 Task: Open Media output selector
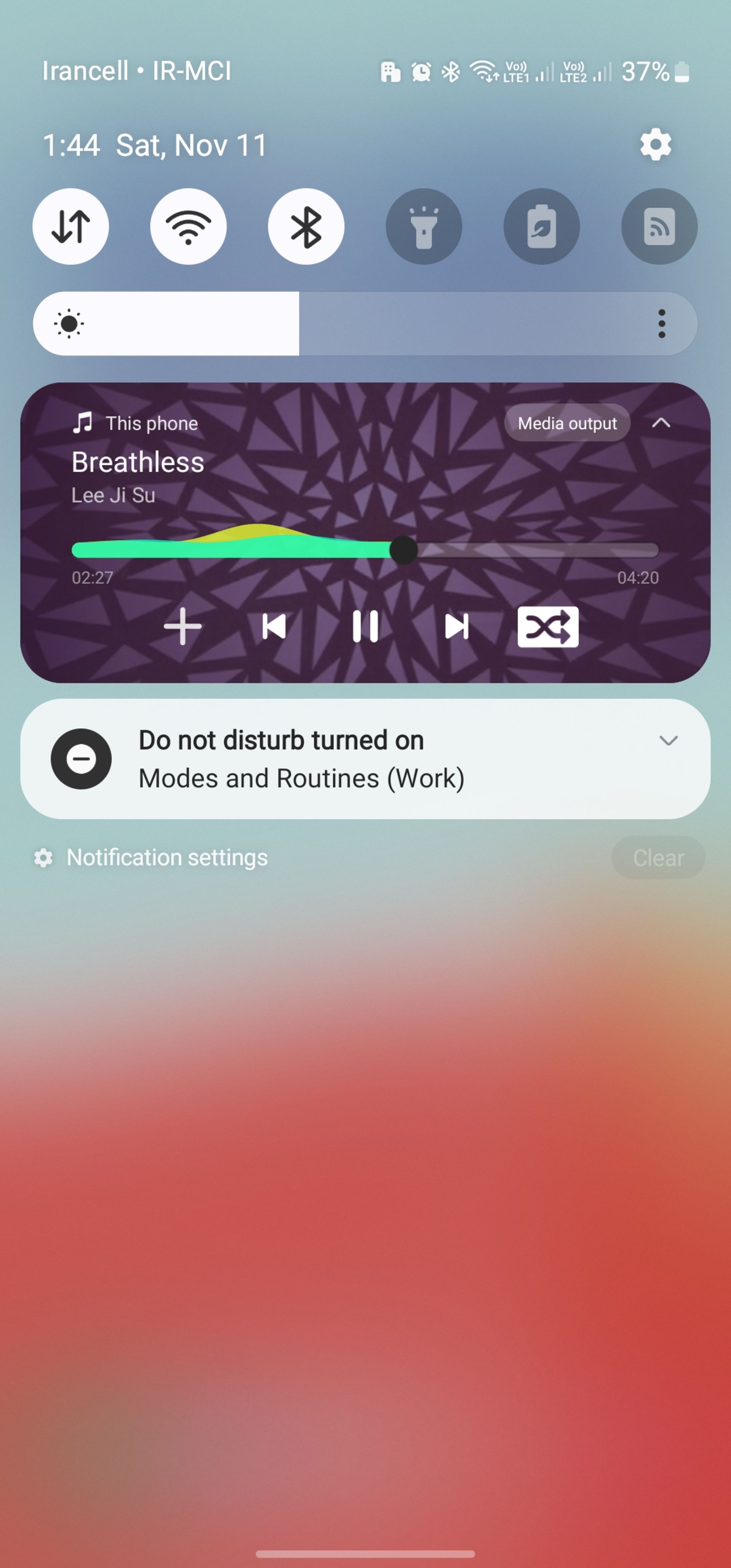coord(567,423)
